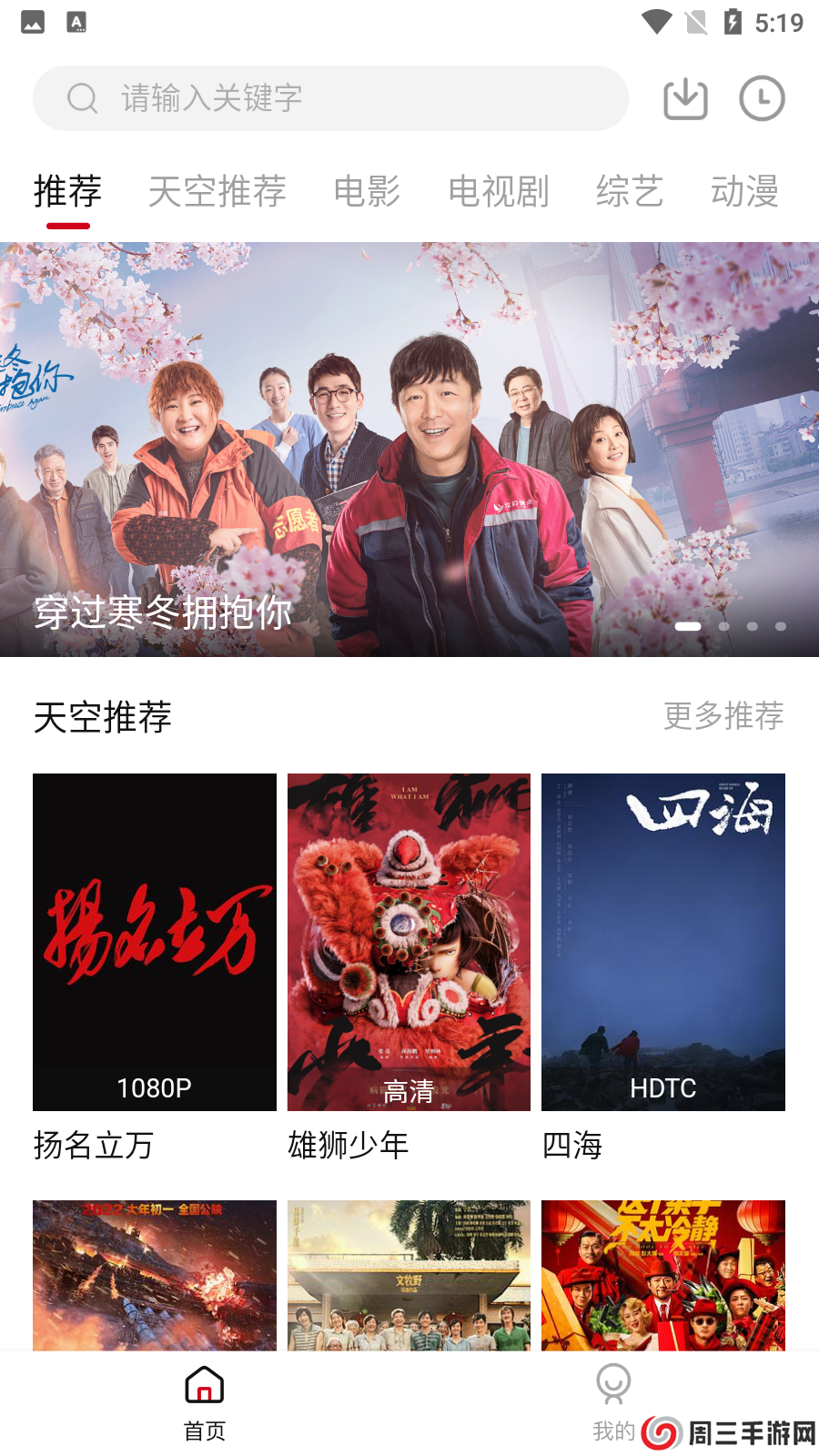Open the download manager icon

pos(685,97)
